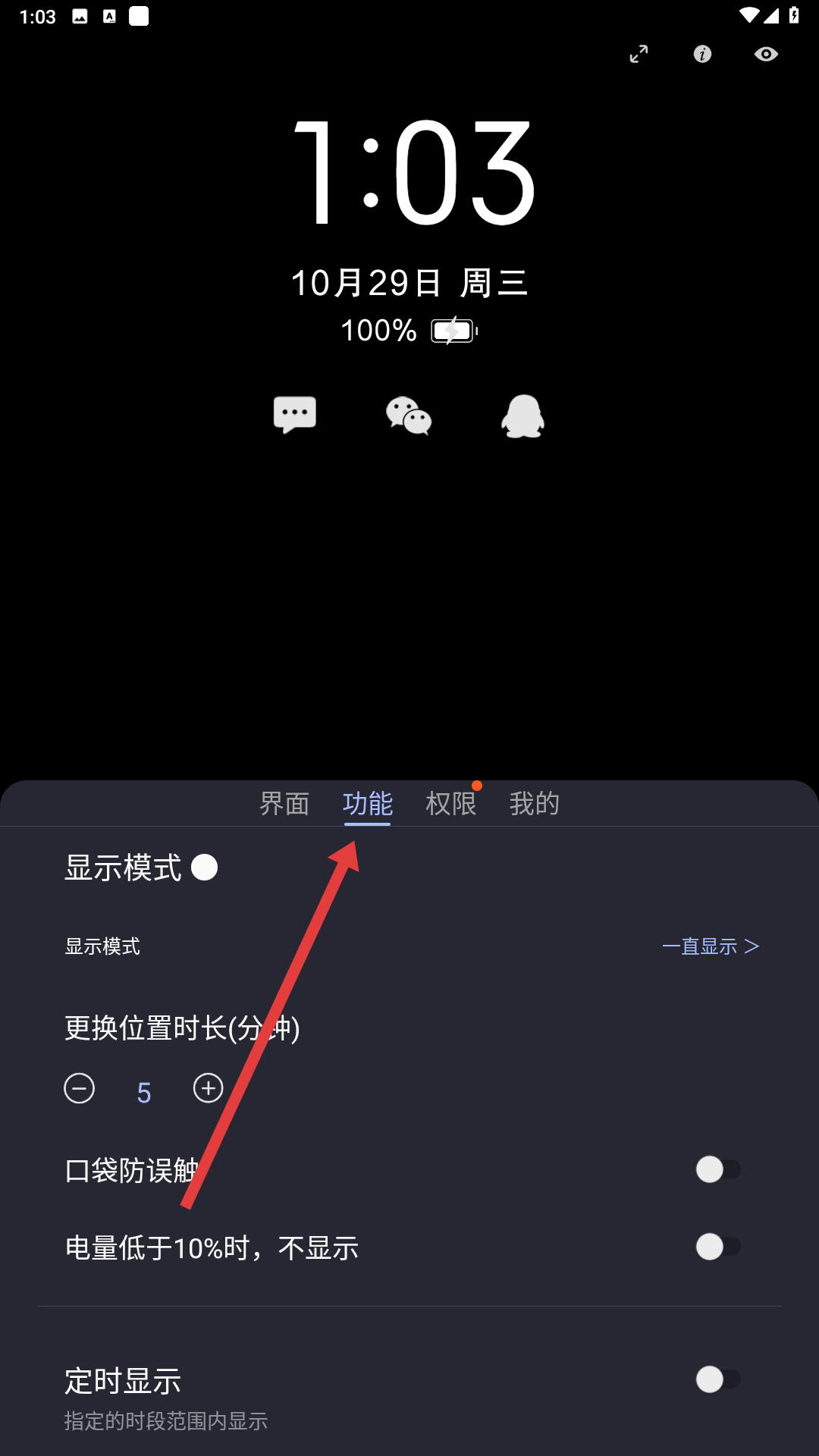Open the info icon
819x1456 pixels.
pyautogui.click(x=702, y=54)
